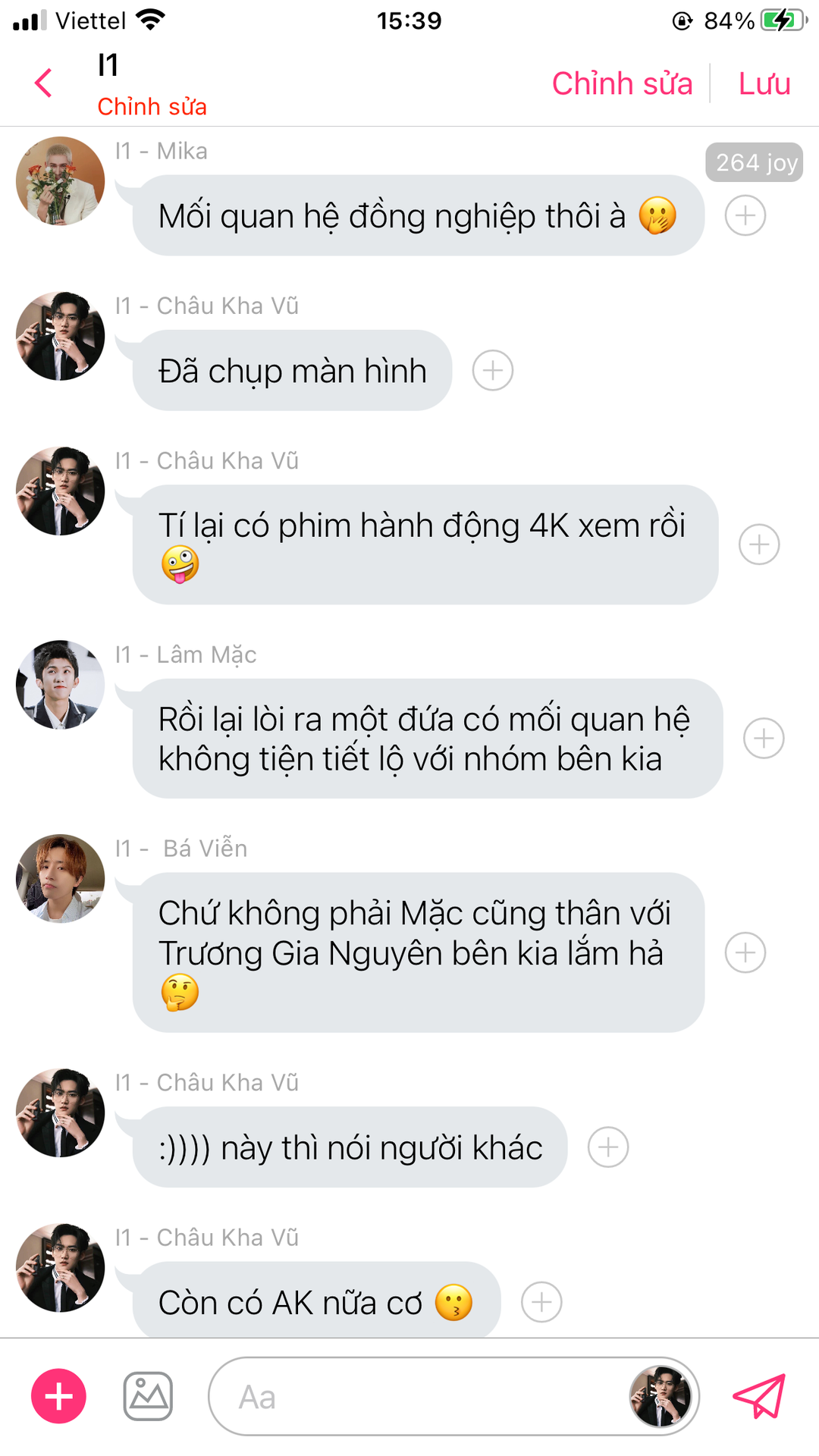
Task: Tap plus beside Lâm Mặc's message
Action: 763,739
